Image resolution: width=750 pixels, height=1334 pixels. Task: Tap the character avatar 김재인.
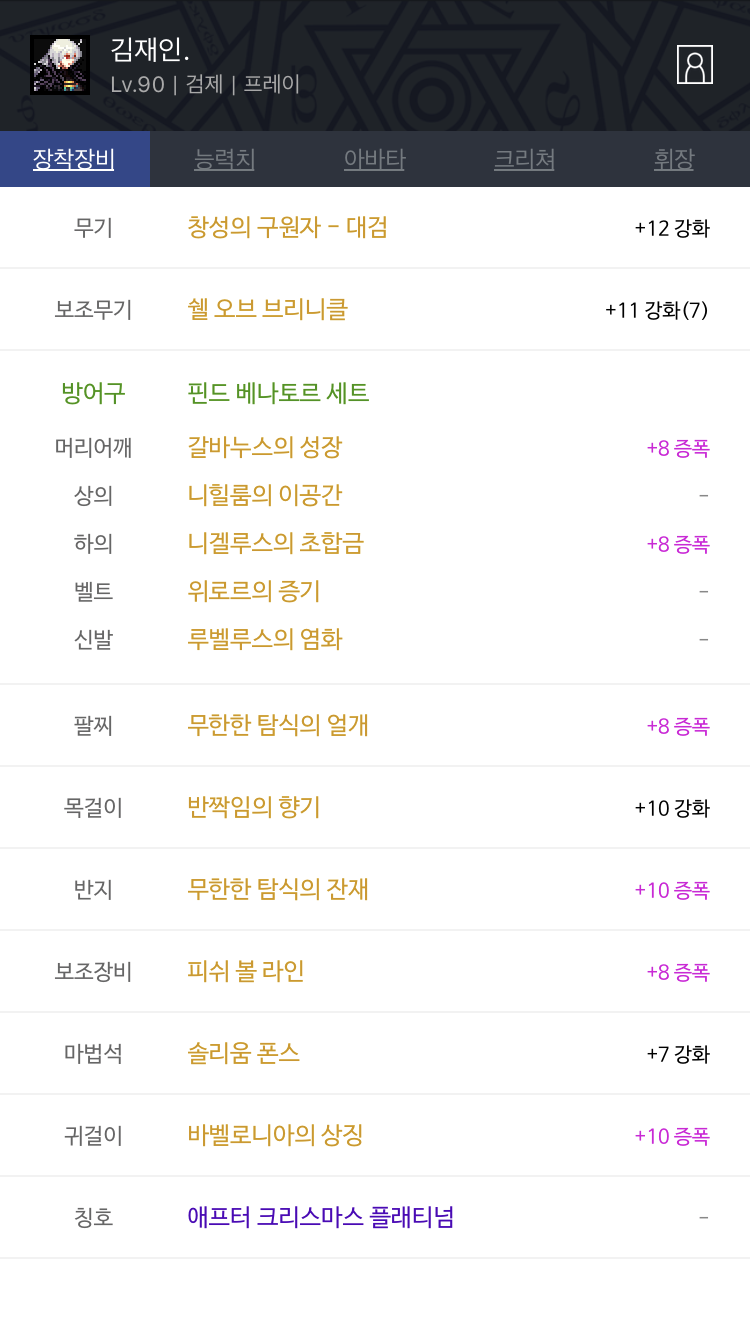point(60,65)
